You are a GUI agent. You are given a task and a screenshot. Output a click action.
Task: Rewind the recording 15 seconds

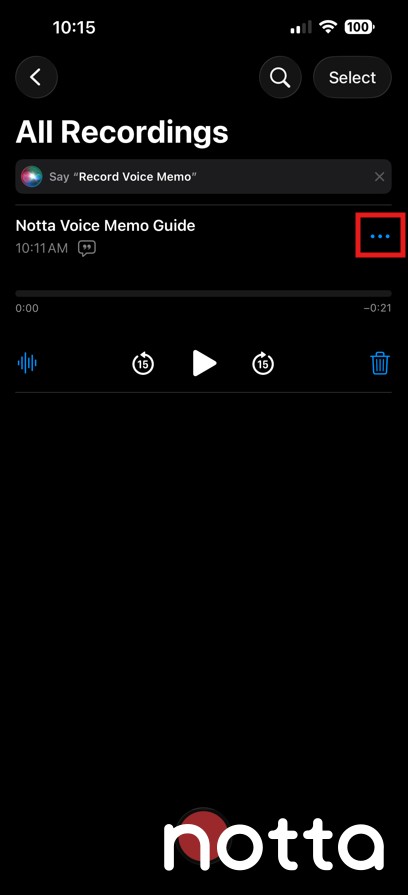pyautogui.click(x=143, y=363)
